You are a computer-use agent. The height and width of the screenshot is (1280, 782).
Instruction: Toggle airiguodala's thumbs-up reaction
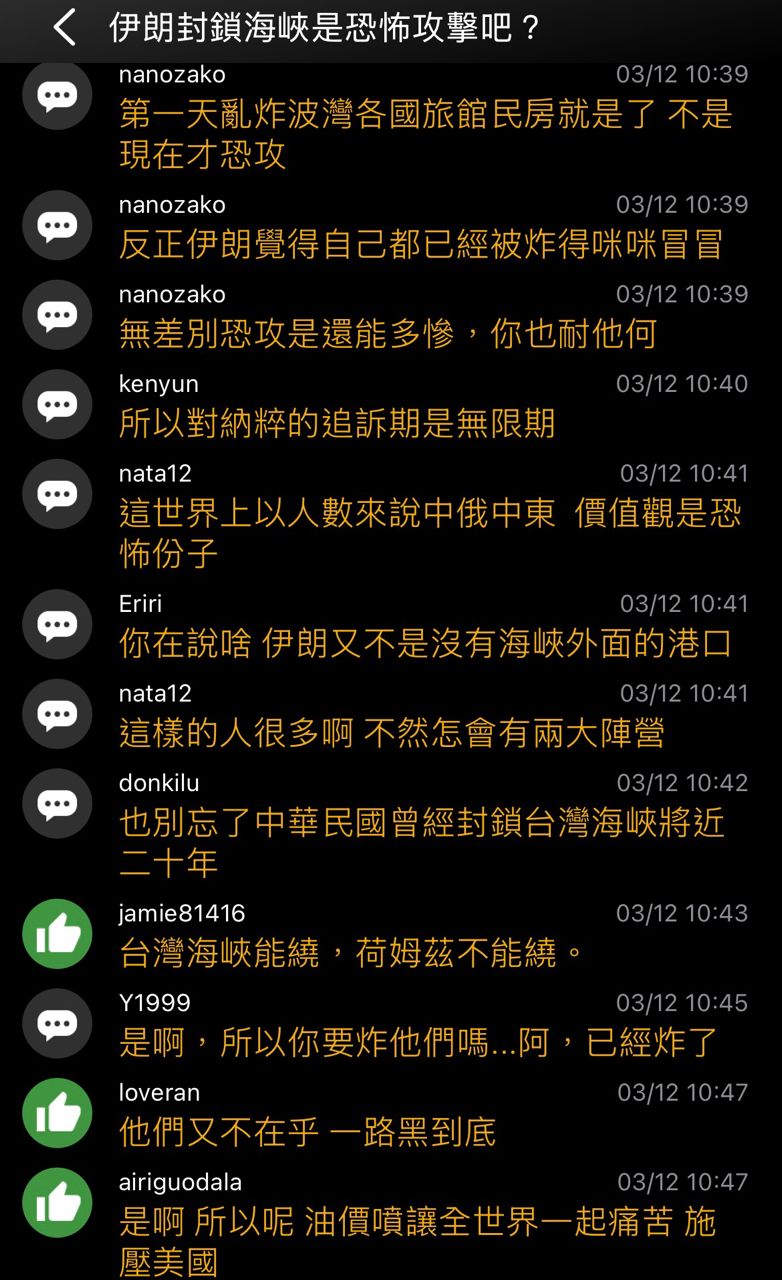click(x=56, y=1202)
